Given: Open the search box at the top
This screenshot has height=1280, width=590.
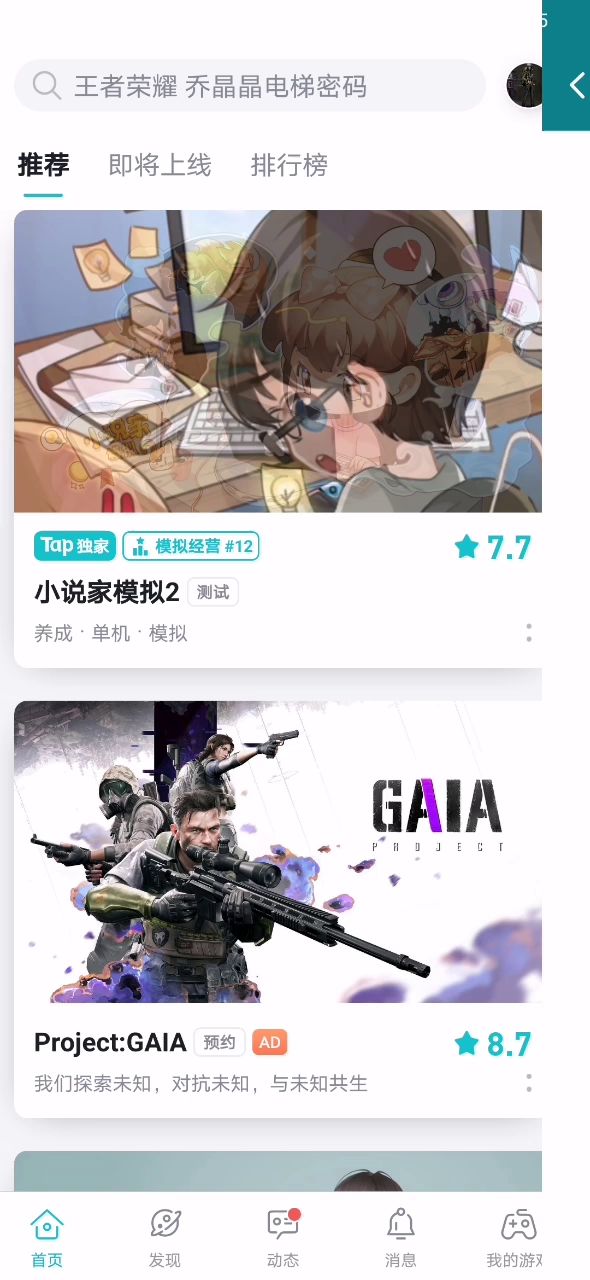Looking at the screenshot, I should point(250,86).
